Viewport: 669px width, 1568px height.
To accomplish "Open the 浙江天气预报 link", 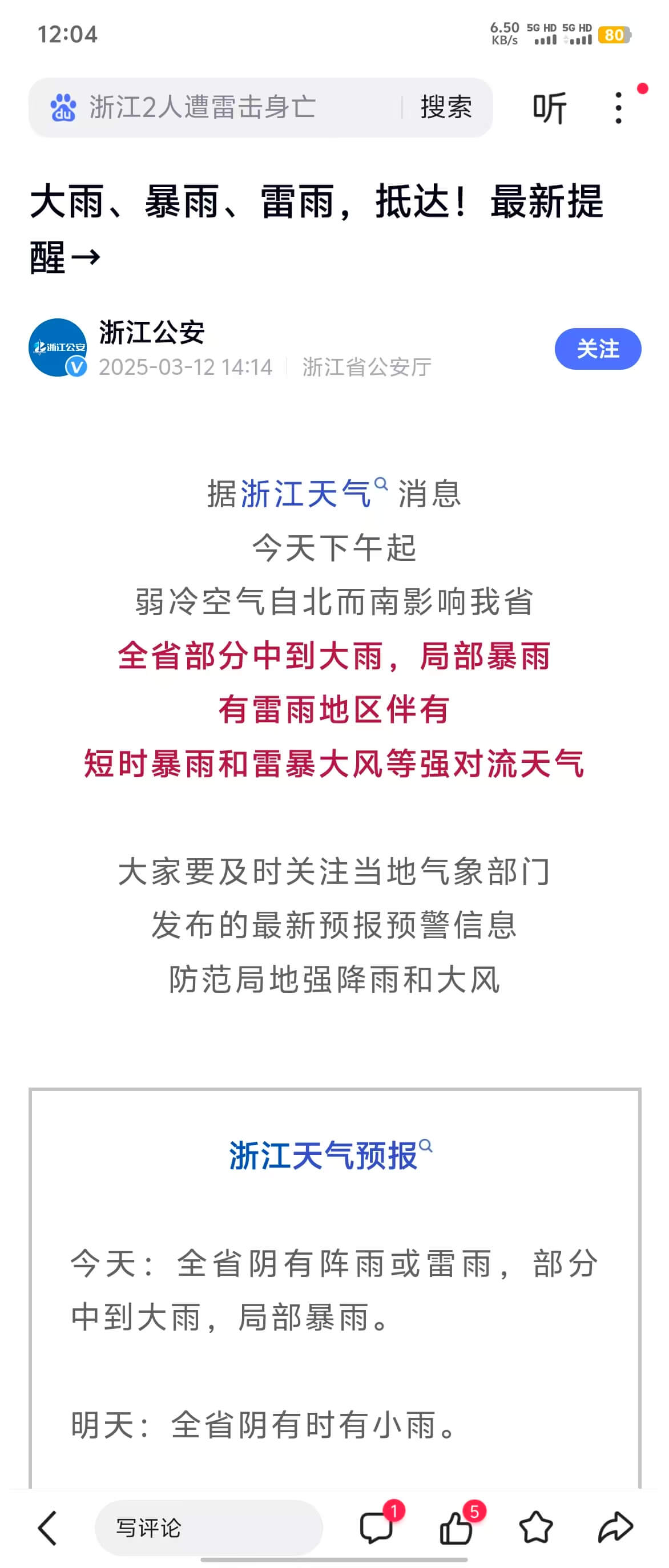I will [x=324, y=1155].
